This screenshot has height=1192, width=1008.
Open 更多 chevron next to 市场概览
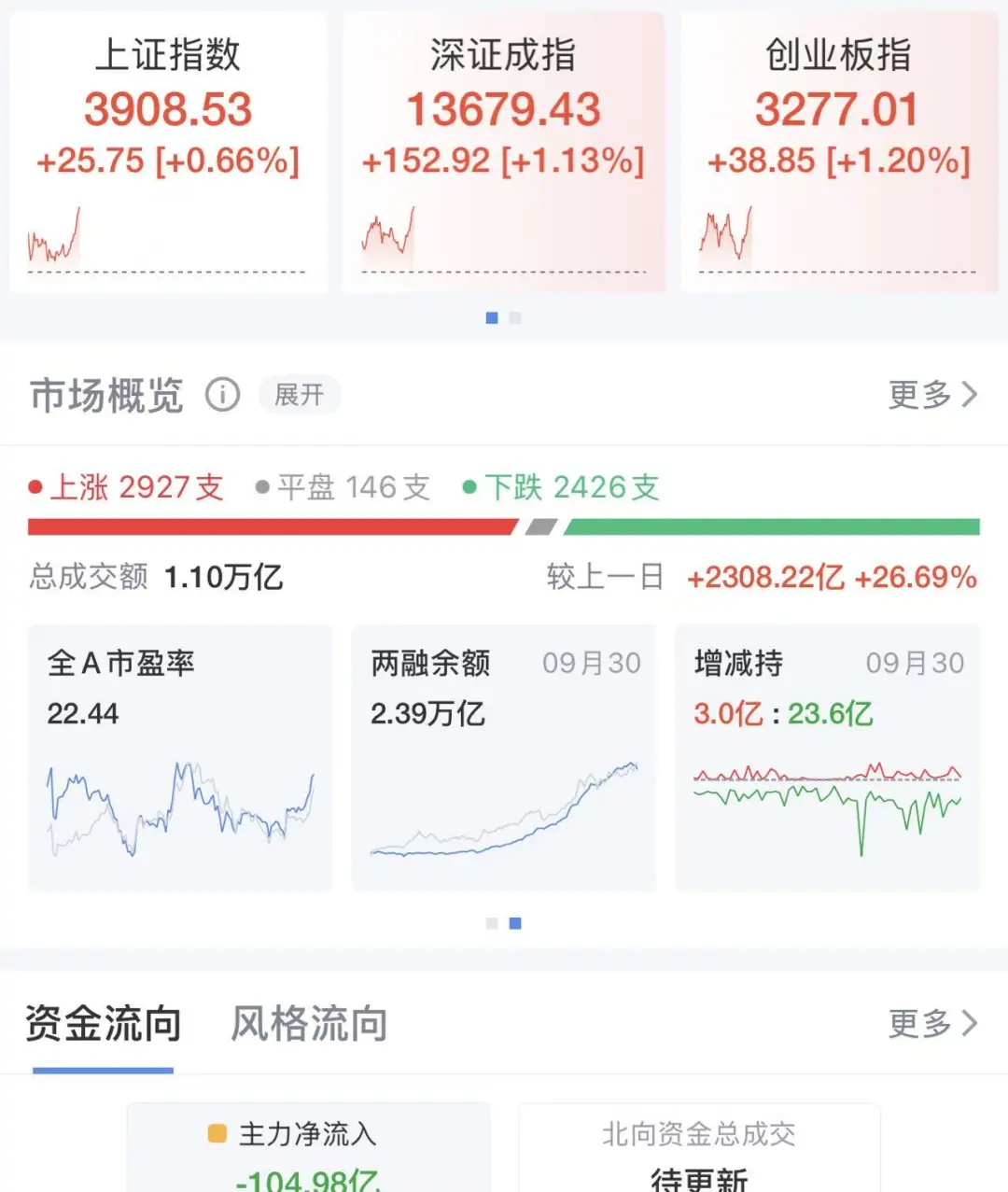[931, 395]
